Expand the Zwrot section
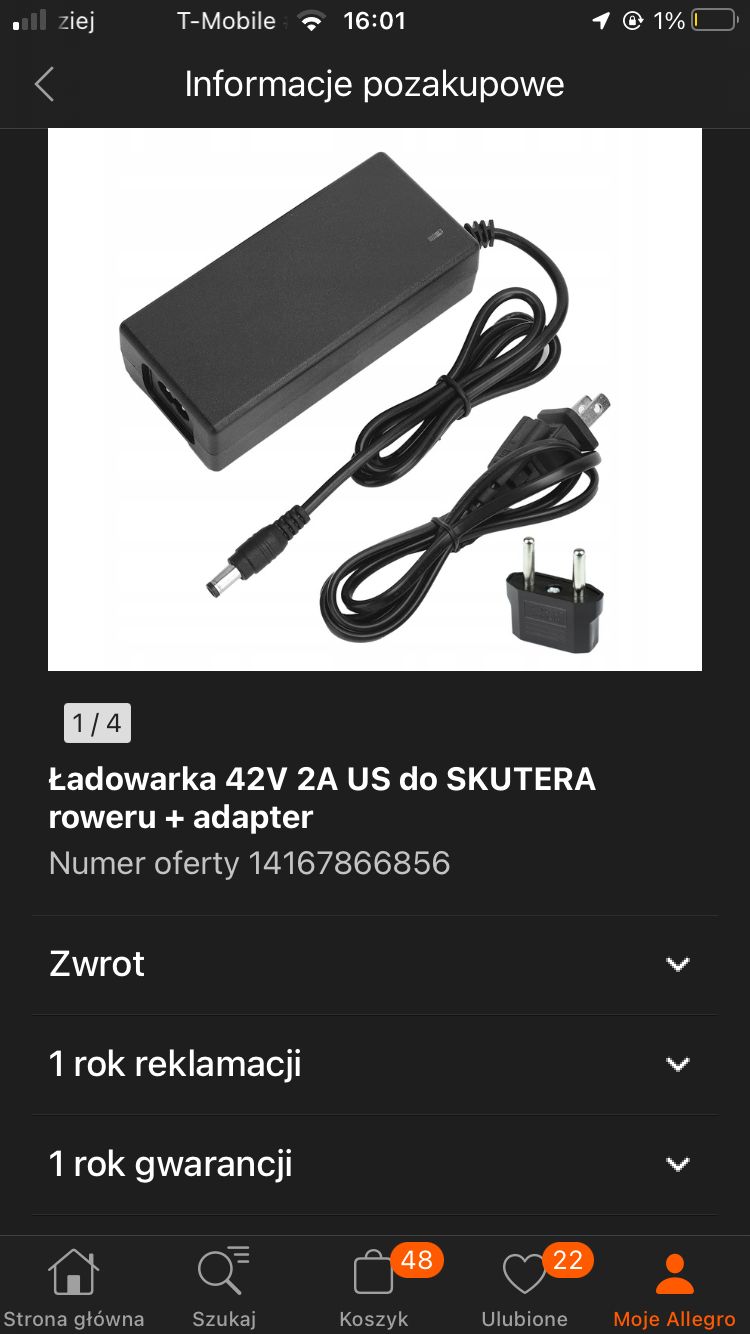Screen dimensions: 750x1334 coord(375,964)
